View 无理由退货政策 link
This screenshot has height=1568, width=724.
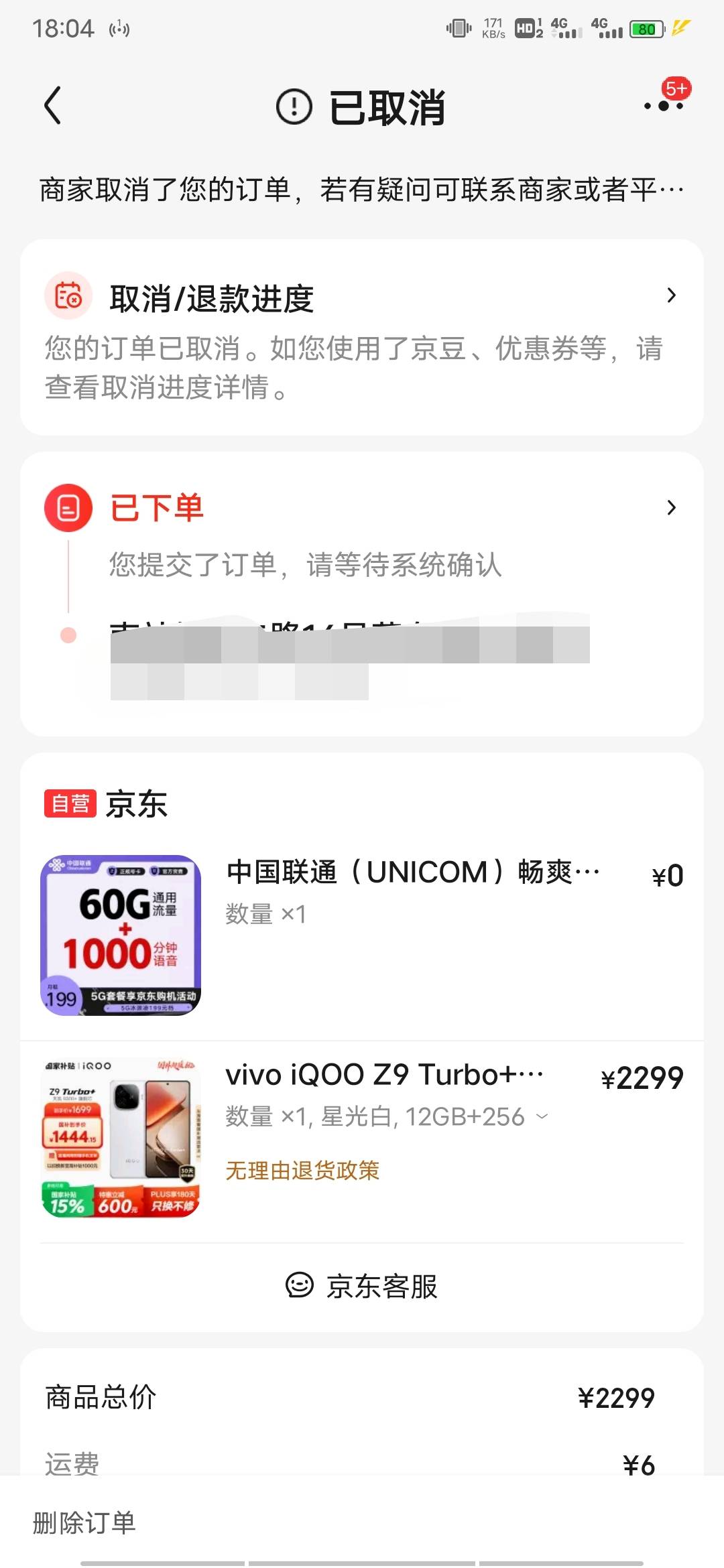[302, 1170]
